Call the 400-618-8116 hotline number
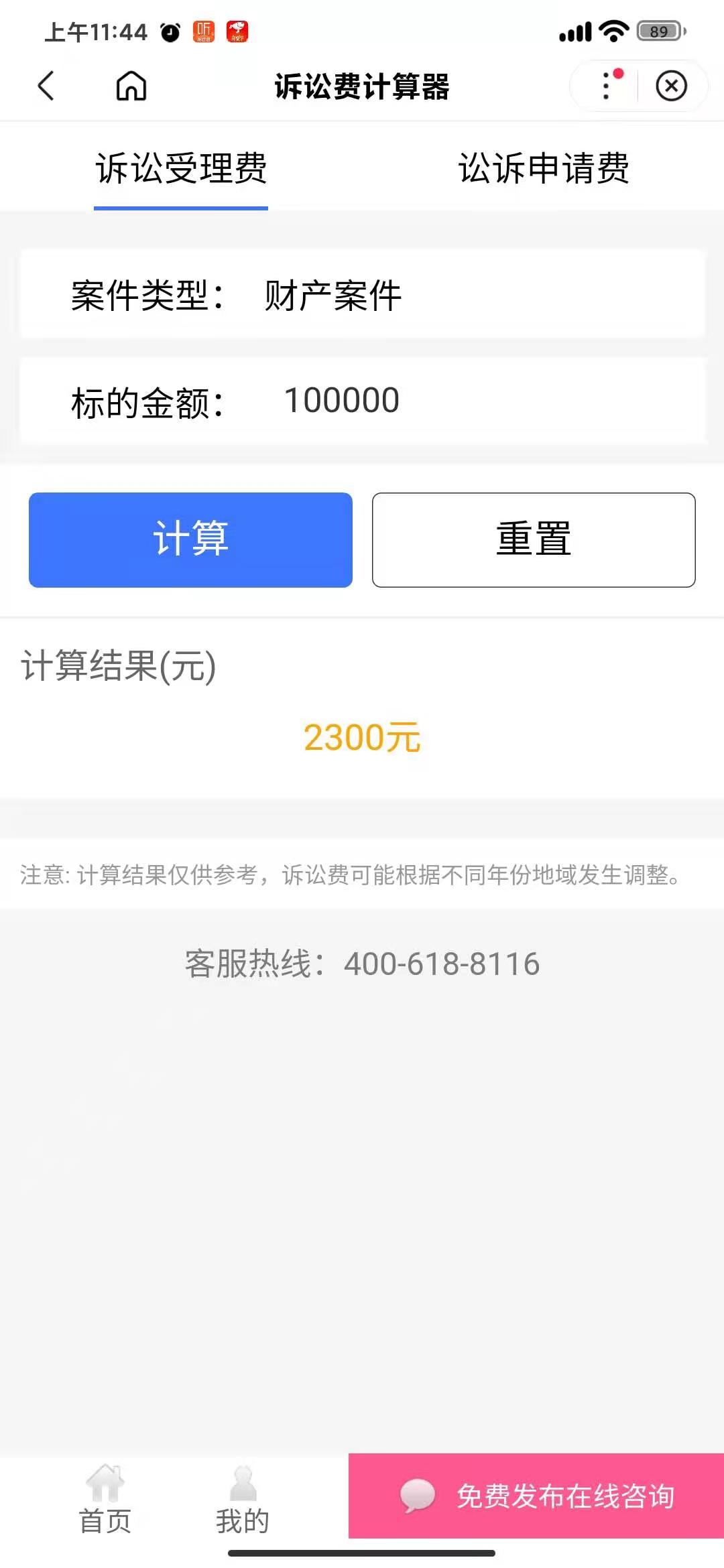Screen dimensions: 724x1568 click(440, 964)
